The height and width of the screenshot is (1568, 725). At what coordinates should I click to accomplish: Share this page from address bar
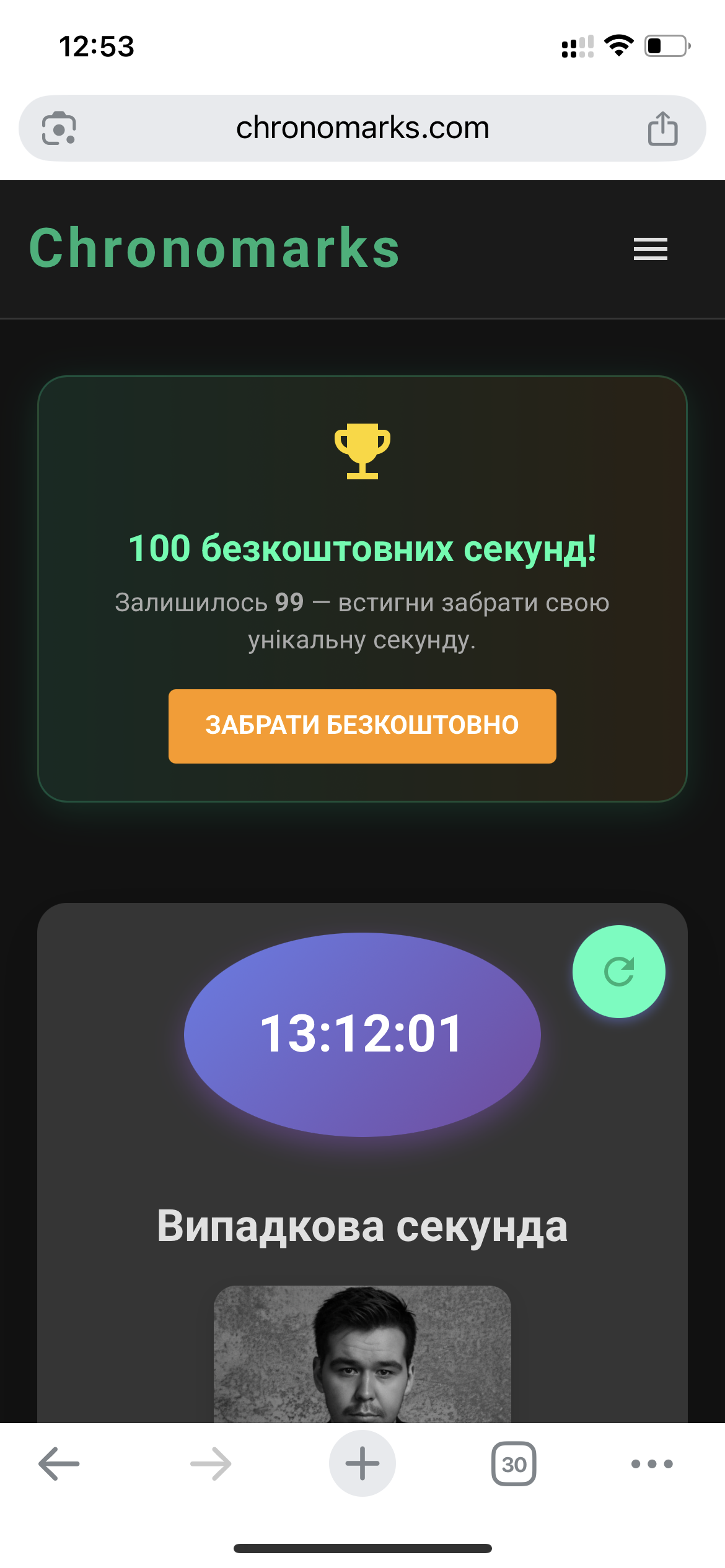click(662, 129)
